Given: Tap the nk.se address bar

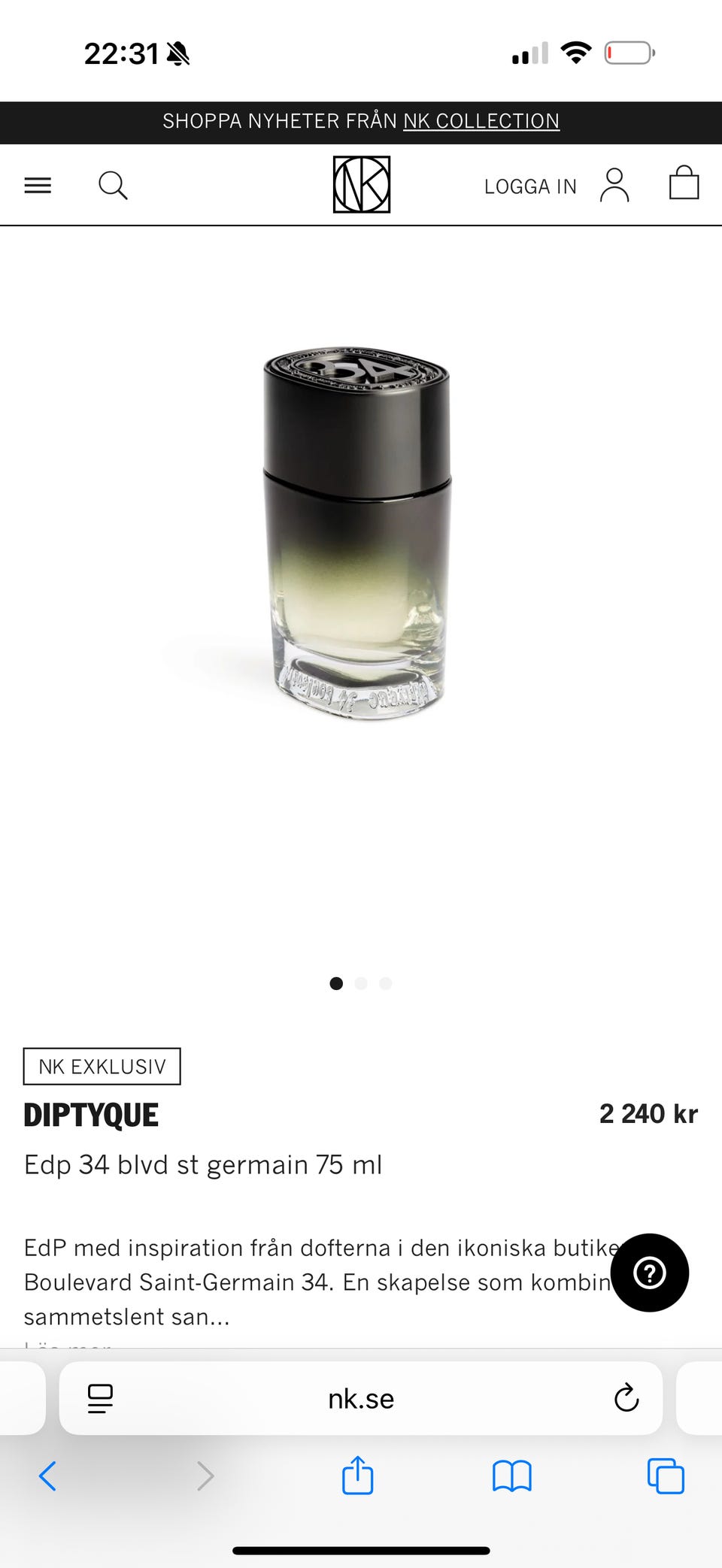Looking at the screenshot, I should [x=361, y=1398].
